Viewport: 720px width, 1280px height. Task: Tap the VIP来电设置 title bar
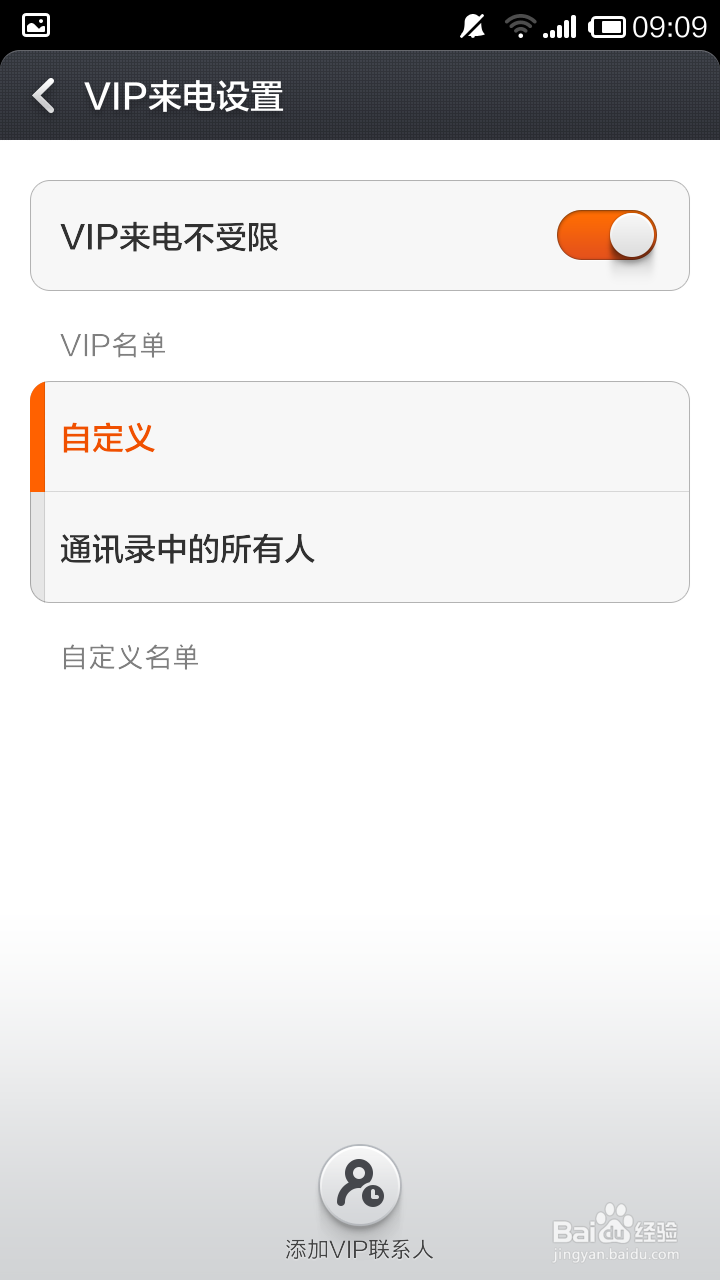(x=185, y=97)
